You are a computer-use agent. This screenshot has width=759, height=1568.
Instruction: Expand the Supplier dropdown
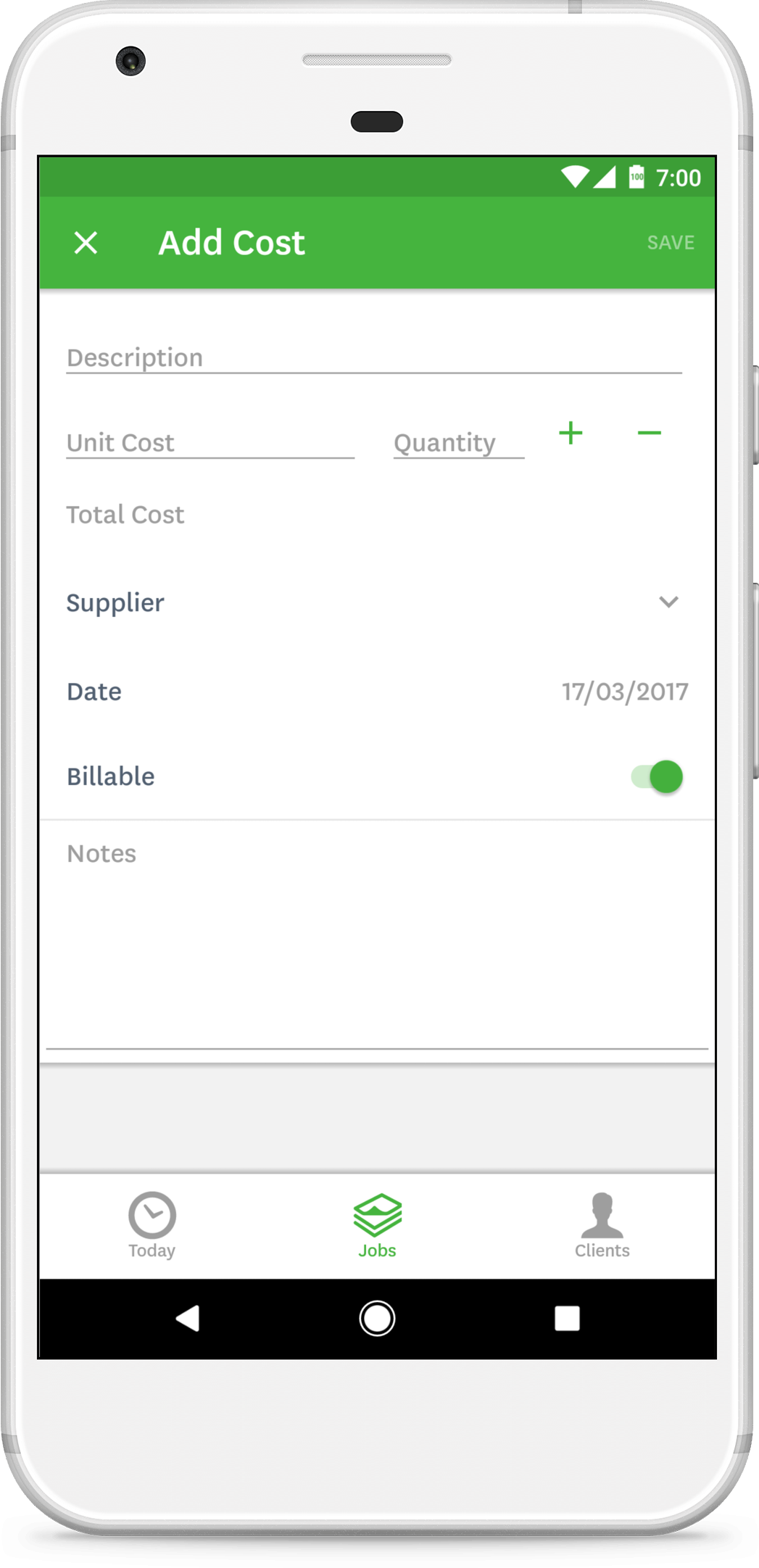[x=374, y=602]
